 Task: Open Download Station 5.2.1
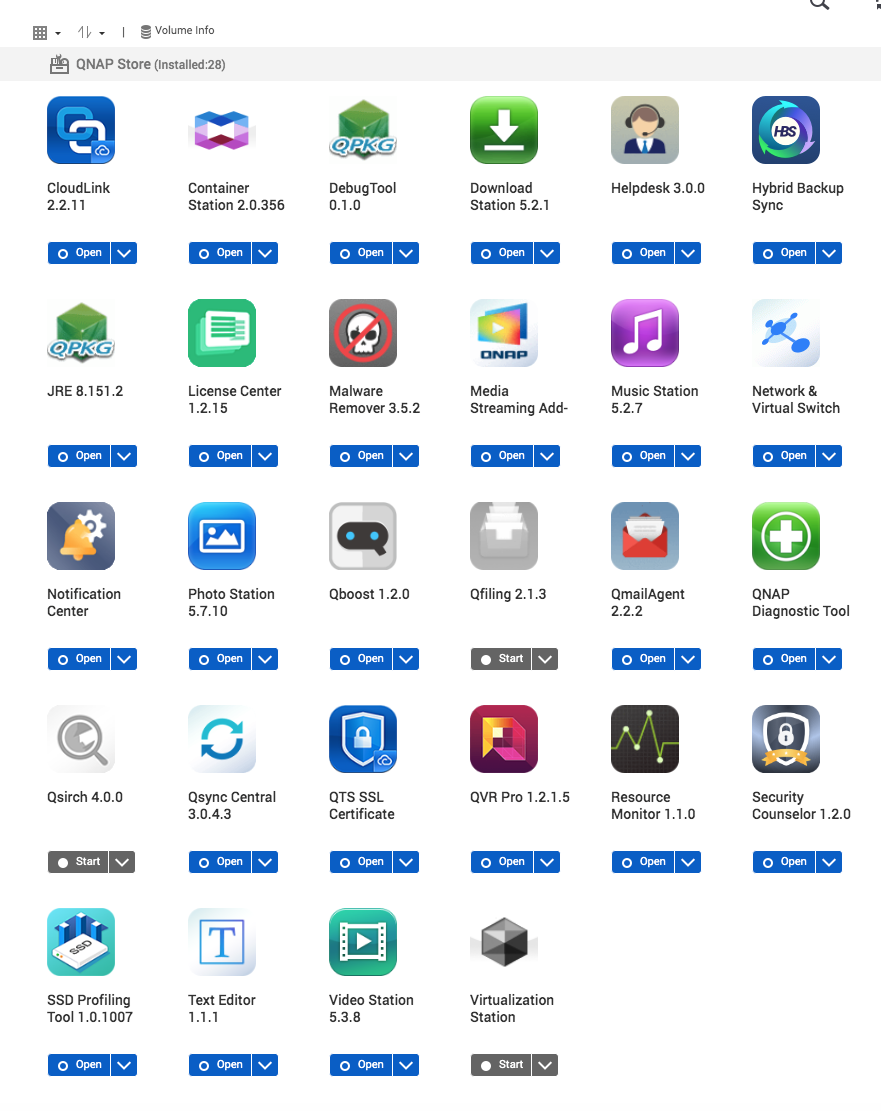502,253
